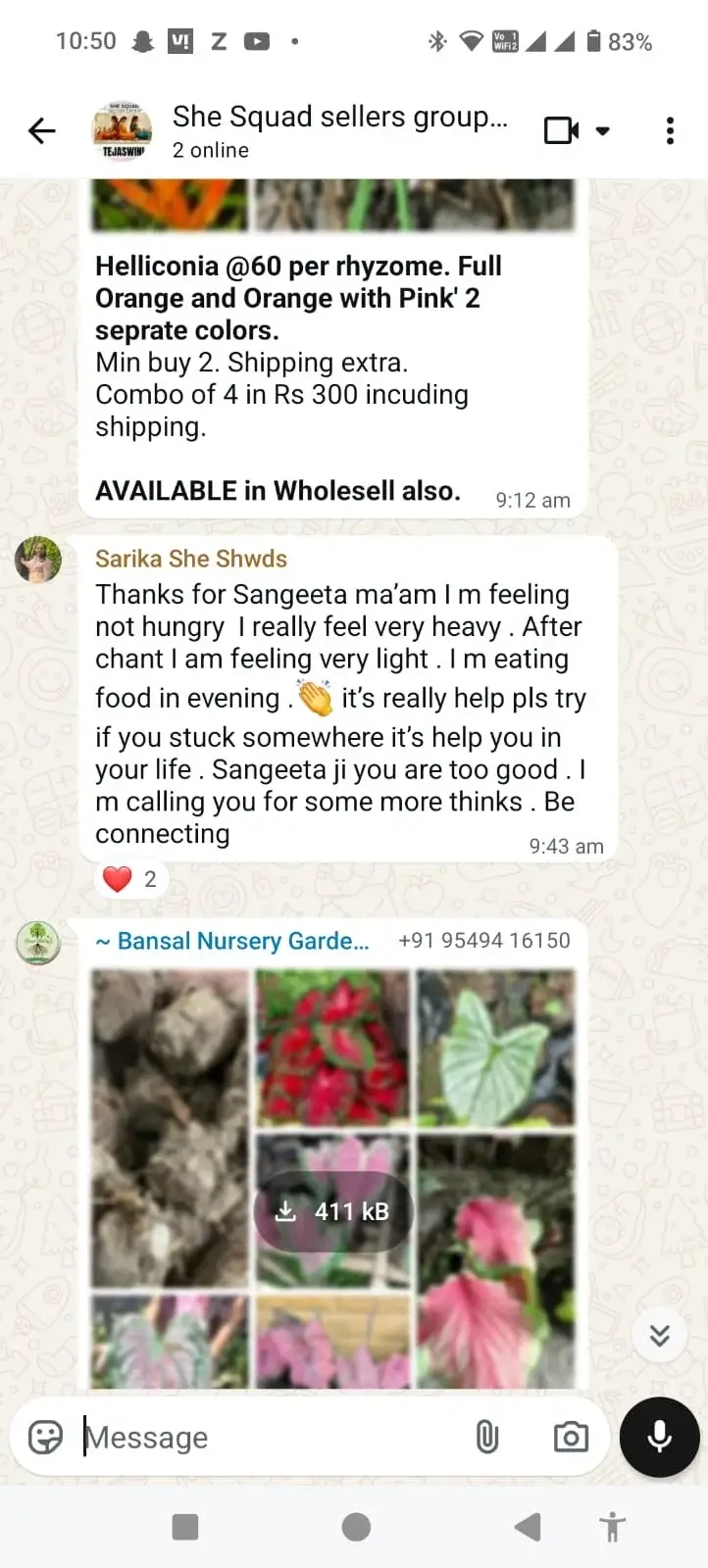Attach a file with the paperclip

pyautogui.click(x=487, y=1437)
